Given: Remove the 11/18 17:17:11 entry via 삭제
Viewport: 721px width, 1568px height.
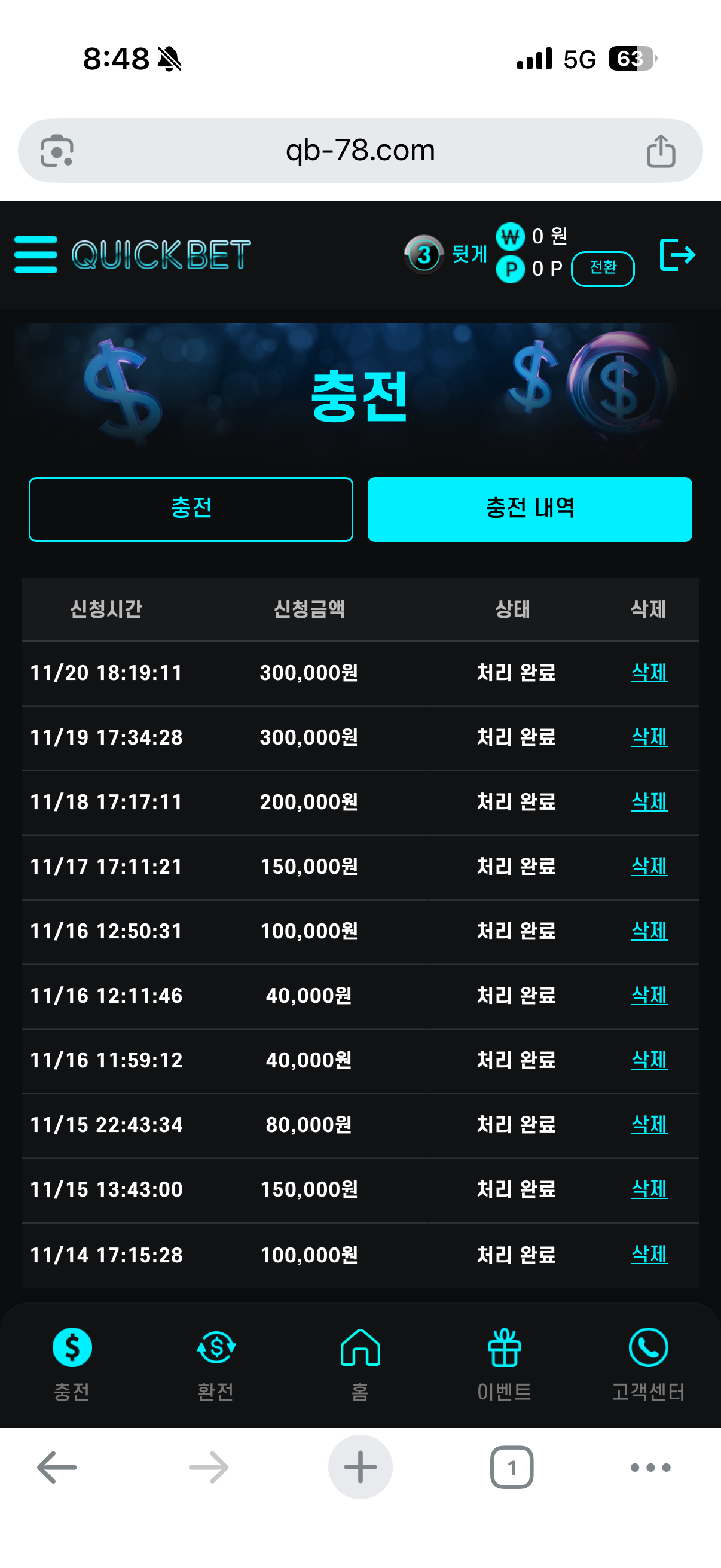Looking at the screenshot, I should coord(649,802).
